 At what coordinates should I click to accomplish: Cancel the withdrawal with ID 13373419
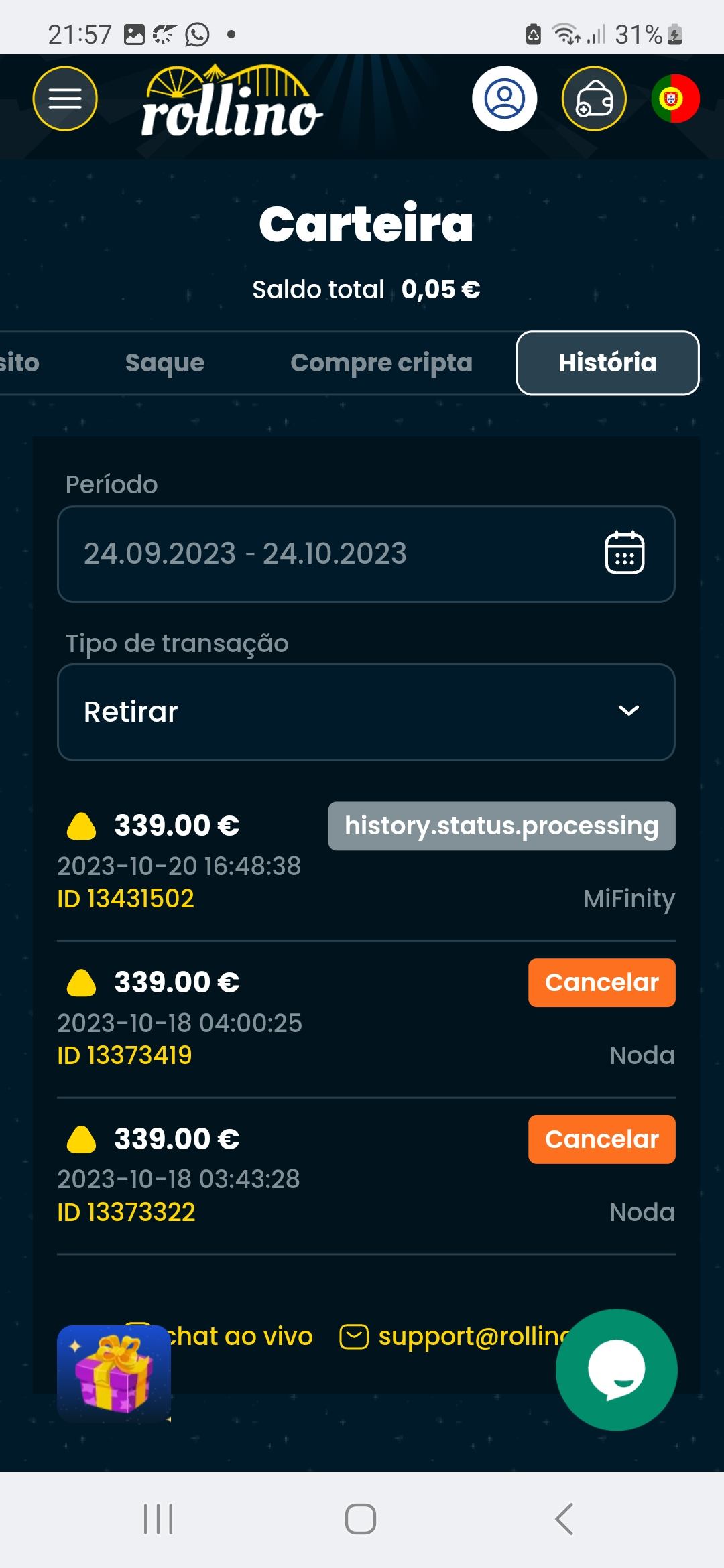click(x=601, y=982)
